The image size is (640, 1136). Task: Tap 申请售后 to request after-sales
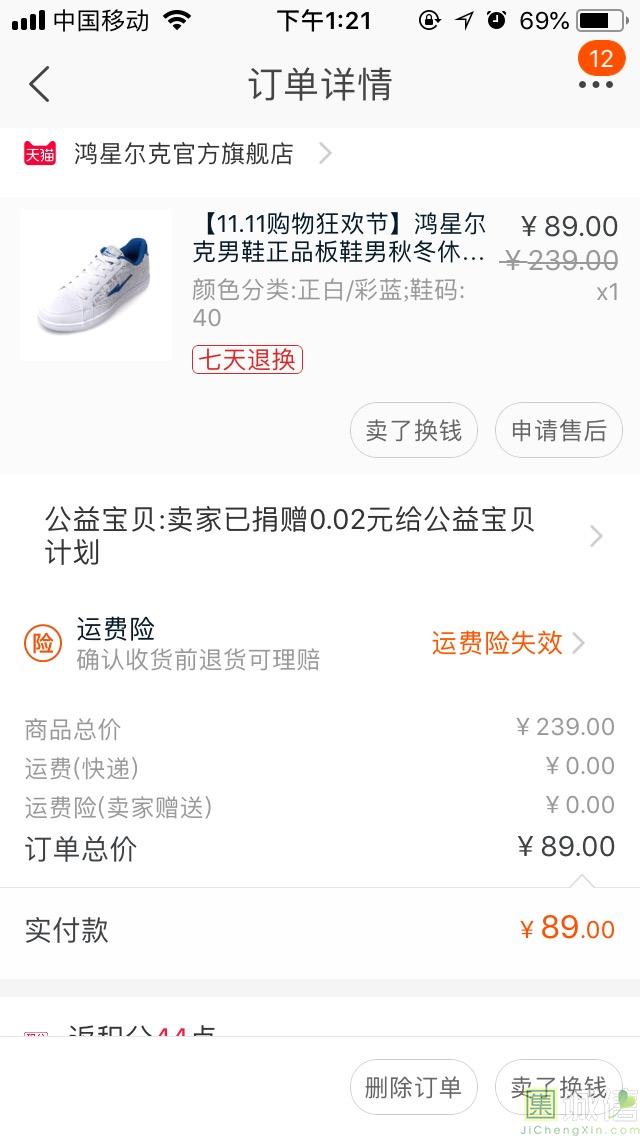(559, 431)
